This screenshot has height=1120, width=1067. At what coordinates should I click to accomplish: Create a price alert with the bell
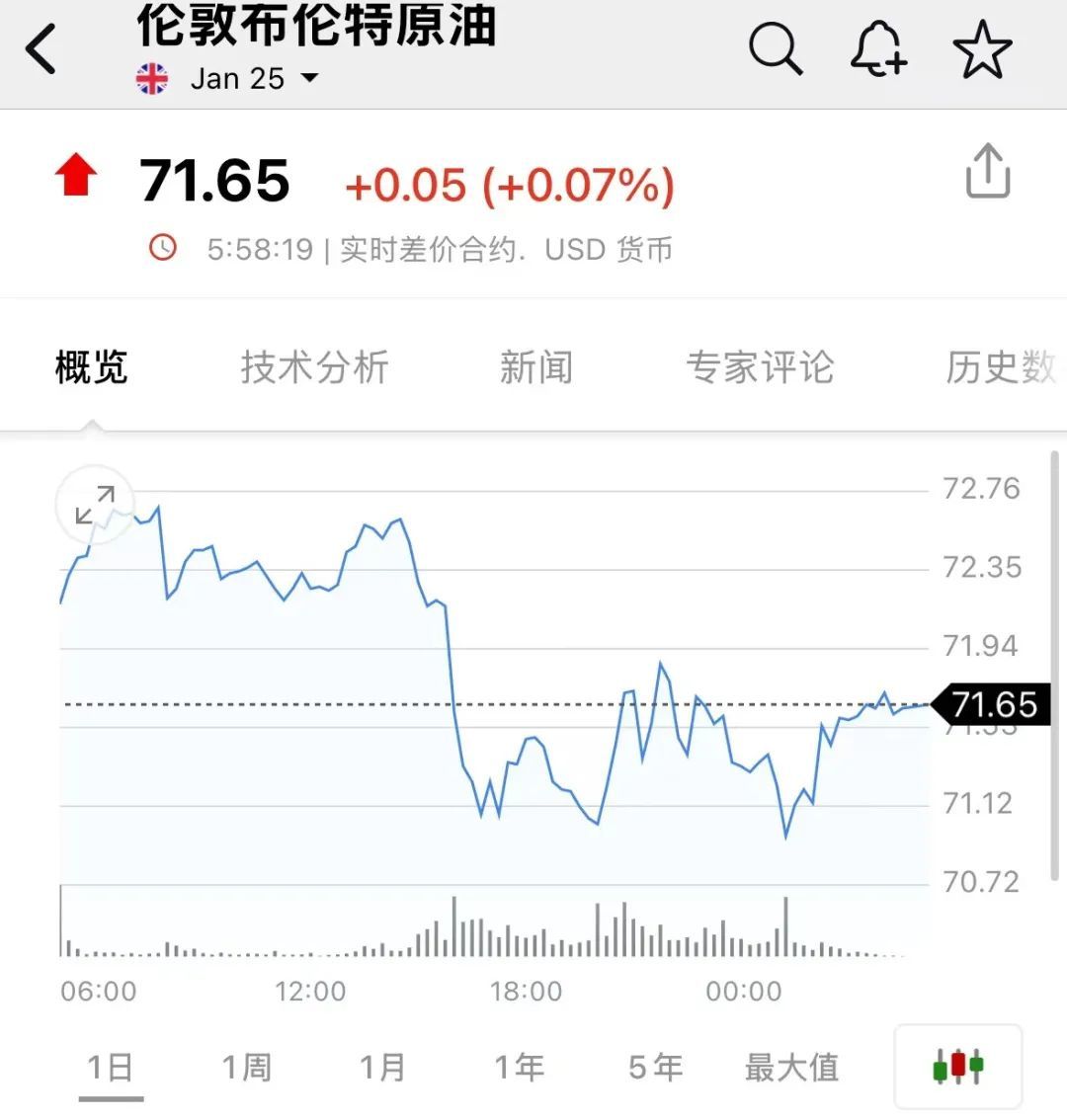click(877, 49)
